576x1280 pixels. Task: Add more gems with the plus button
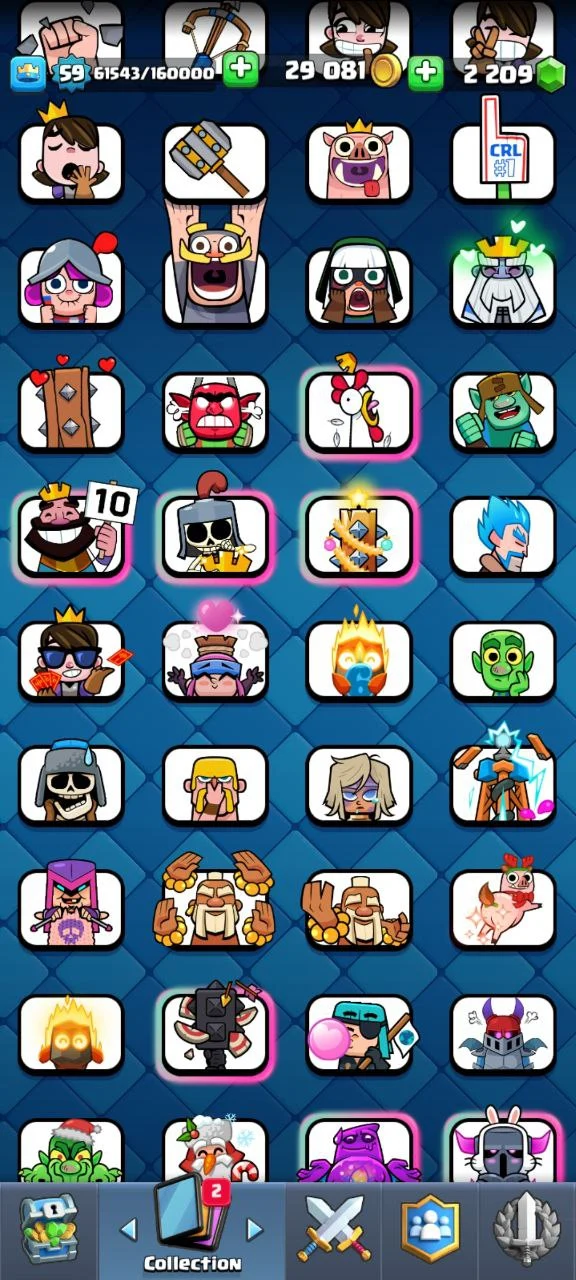(240, 71)
